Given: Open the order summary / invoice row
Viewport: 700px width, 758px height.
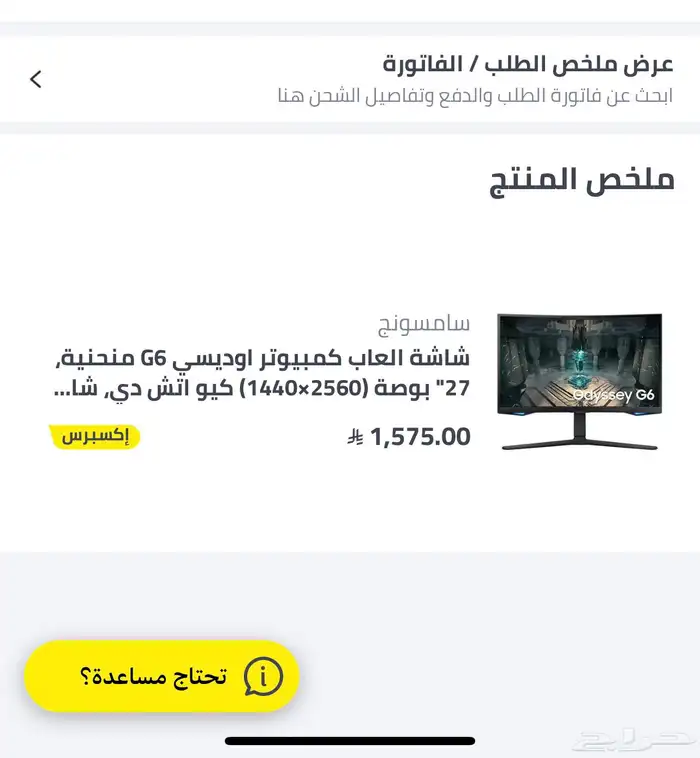Looking at the screenshot, I should click(350, 79).
